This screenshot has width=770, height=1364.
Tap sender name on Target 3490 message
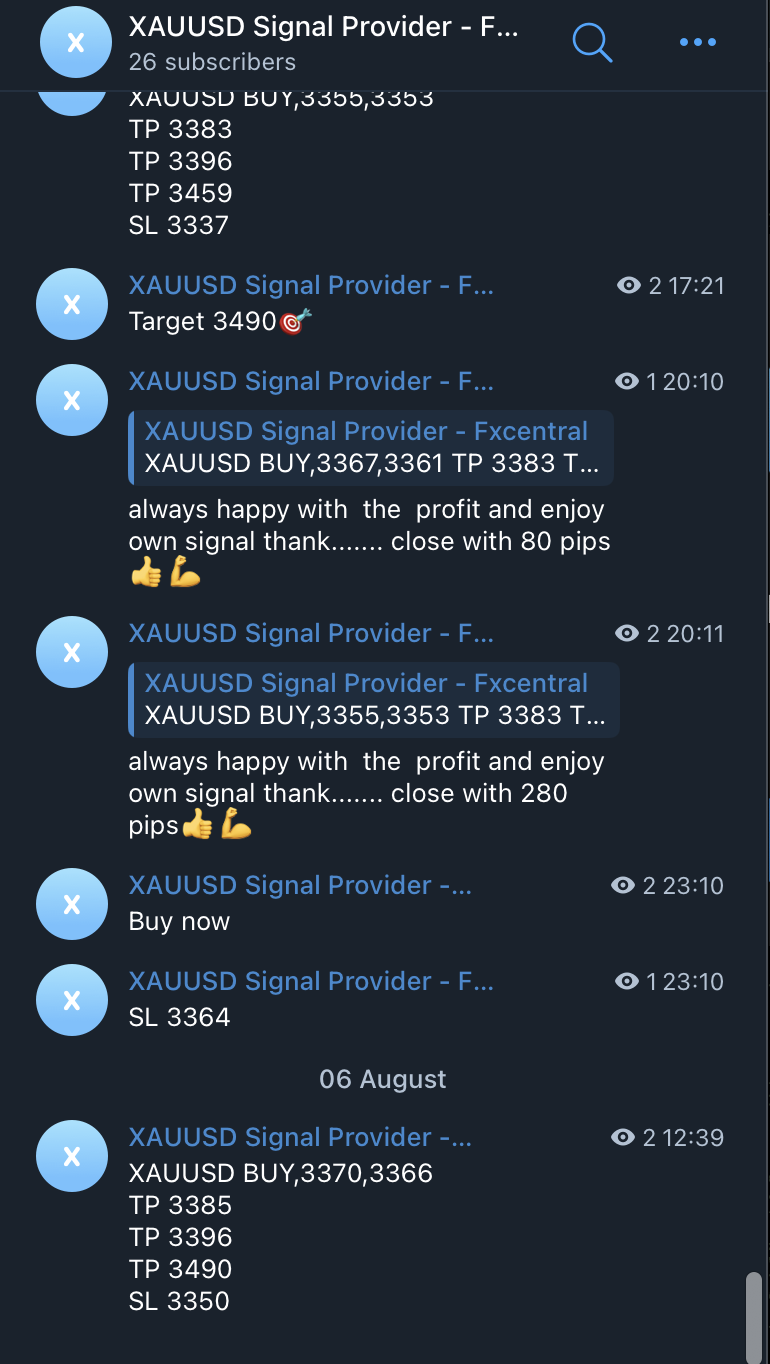pos(311,285)
